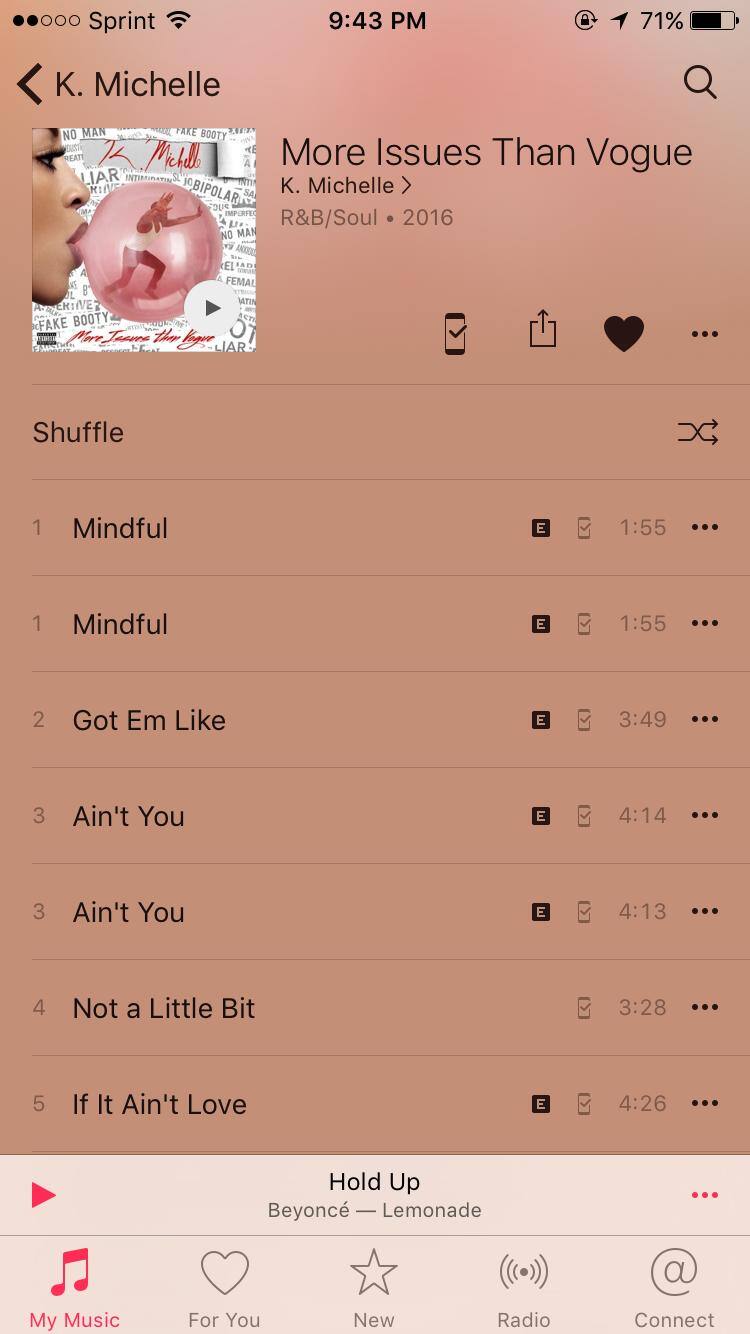Screen dimensions: 750x1334
Task: Switch to the New tab
Action: 374,1288
